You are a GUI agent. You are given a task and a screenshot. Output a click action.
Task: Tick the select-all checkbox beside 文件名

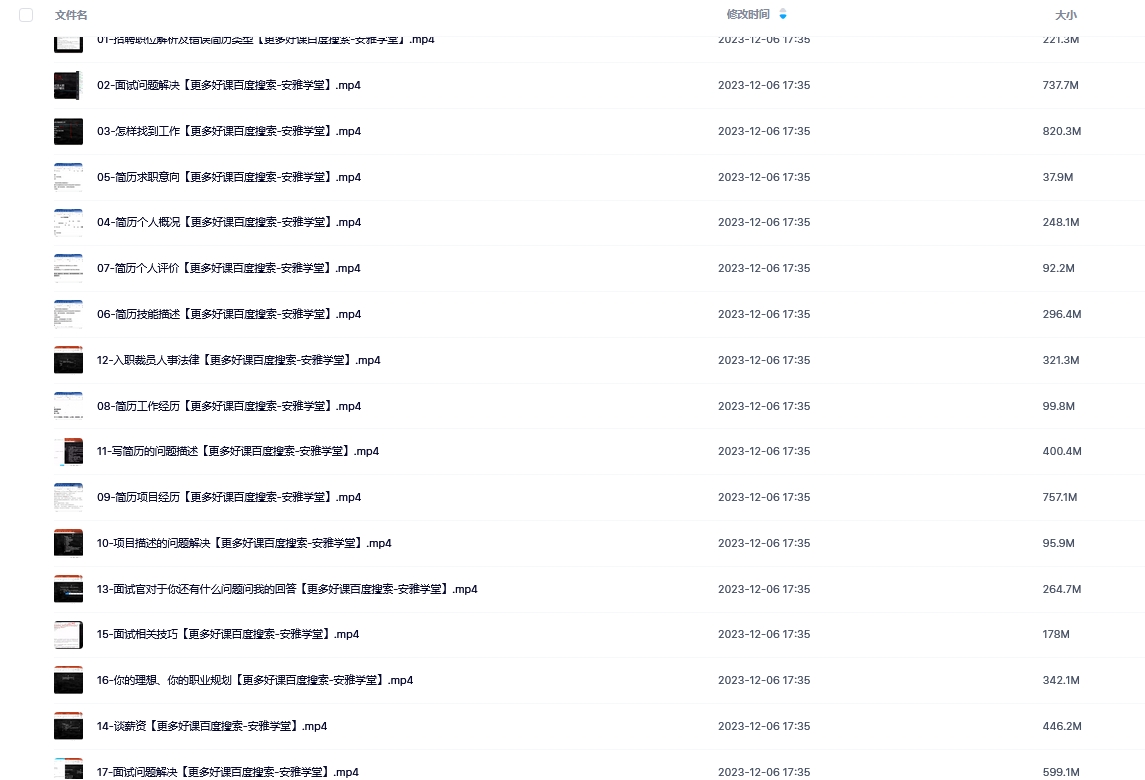coord(26,15)
